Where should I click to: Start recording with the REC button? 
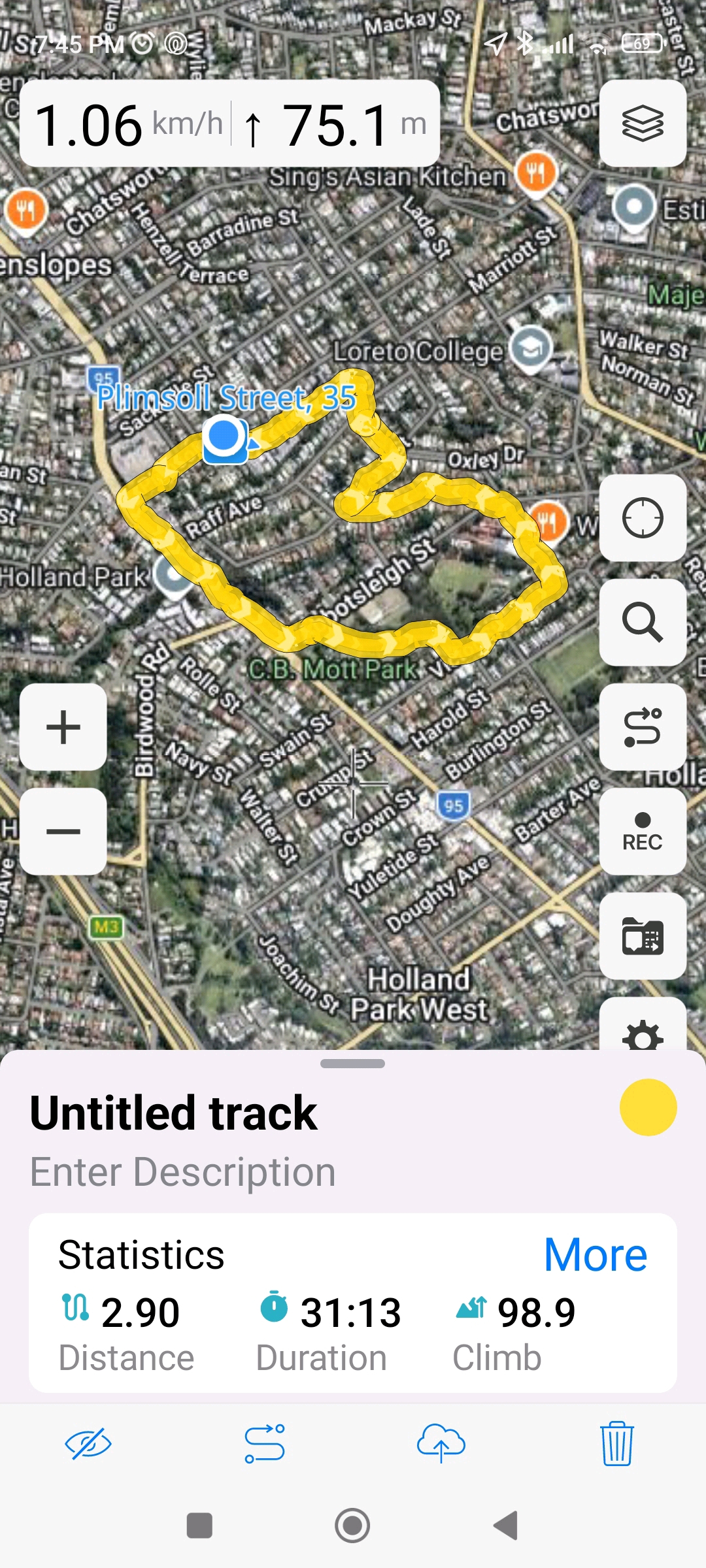click(x=643, y=831)
